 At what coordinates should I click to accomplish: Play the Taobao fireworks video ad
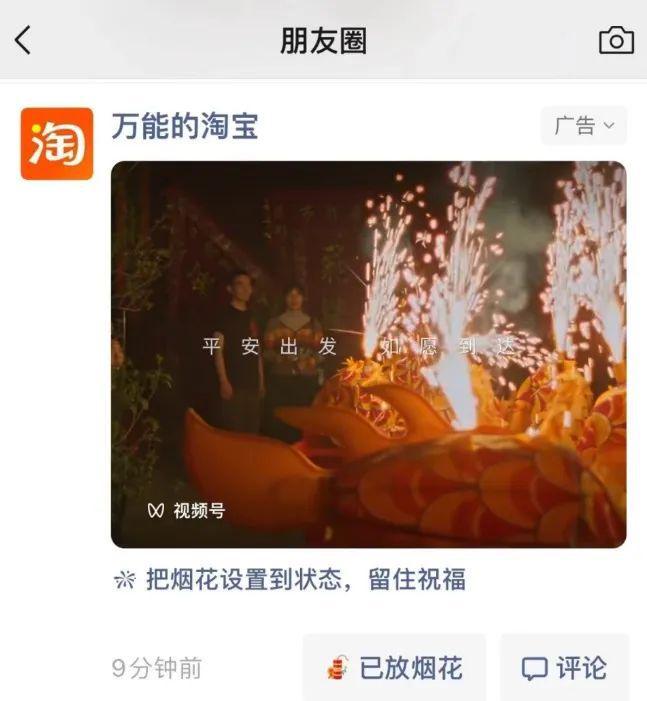(368, 354)
